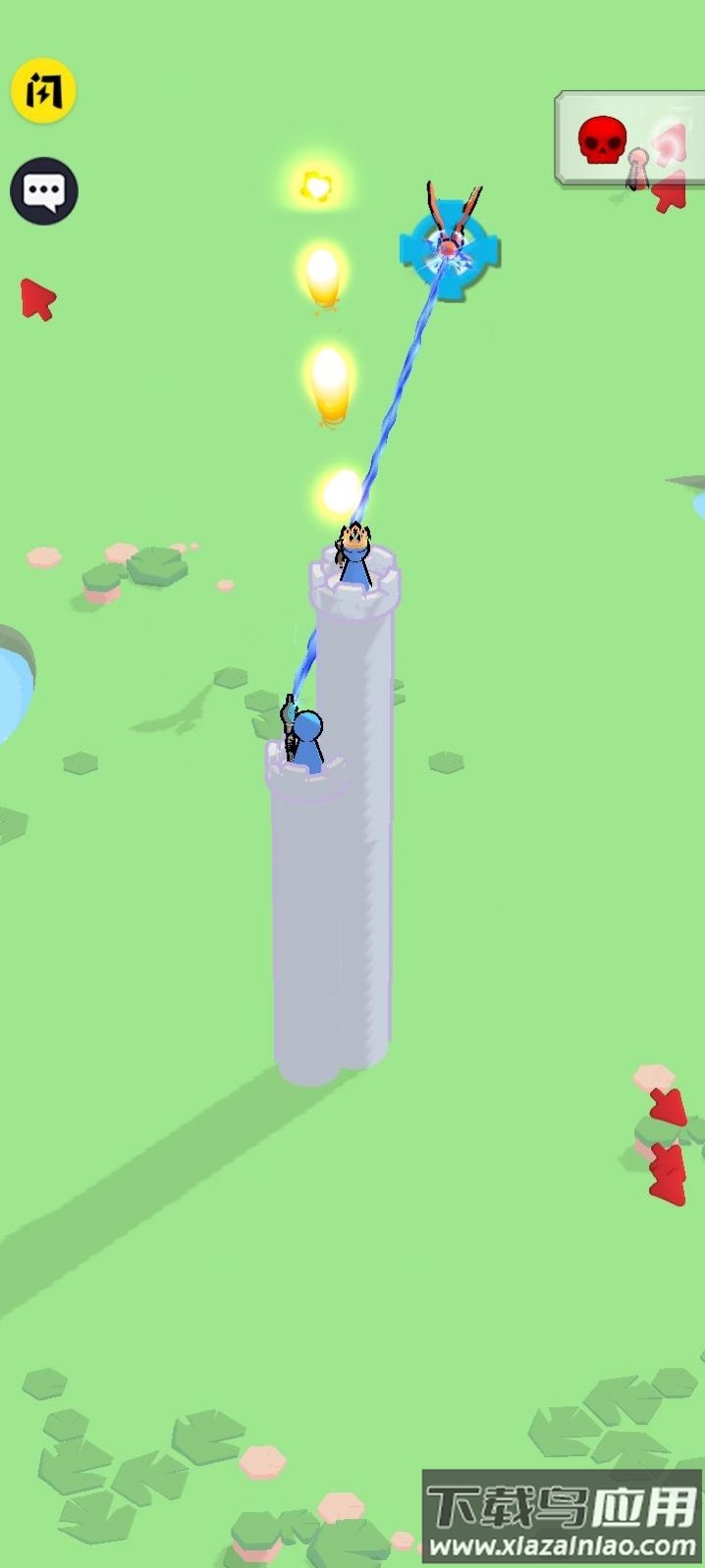The image size is (705, 1568).
Task: Tap the yellow flash icon button
Action: point(43,91)
